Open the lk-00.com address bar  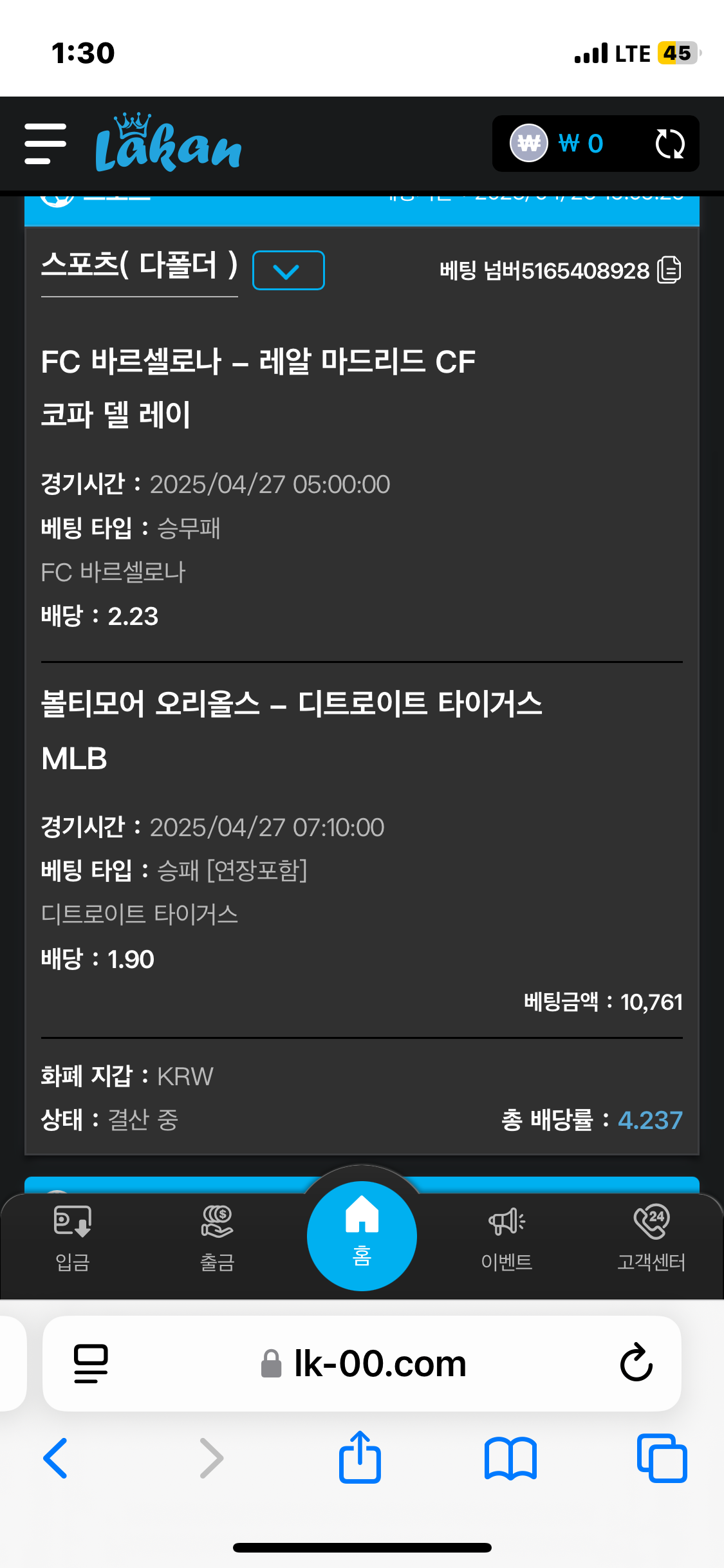coord(380,1363)
